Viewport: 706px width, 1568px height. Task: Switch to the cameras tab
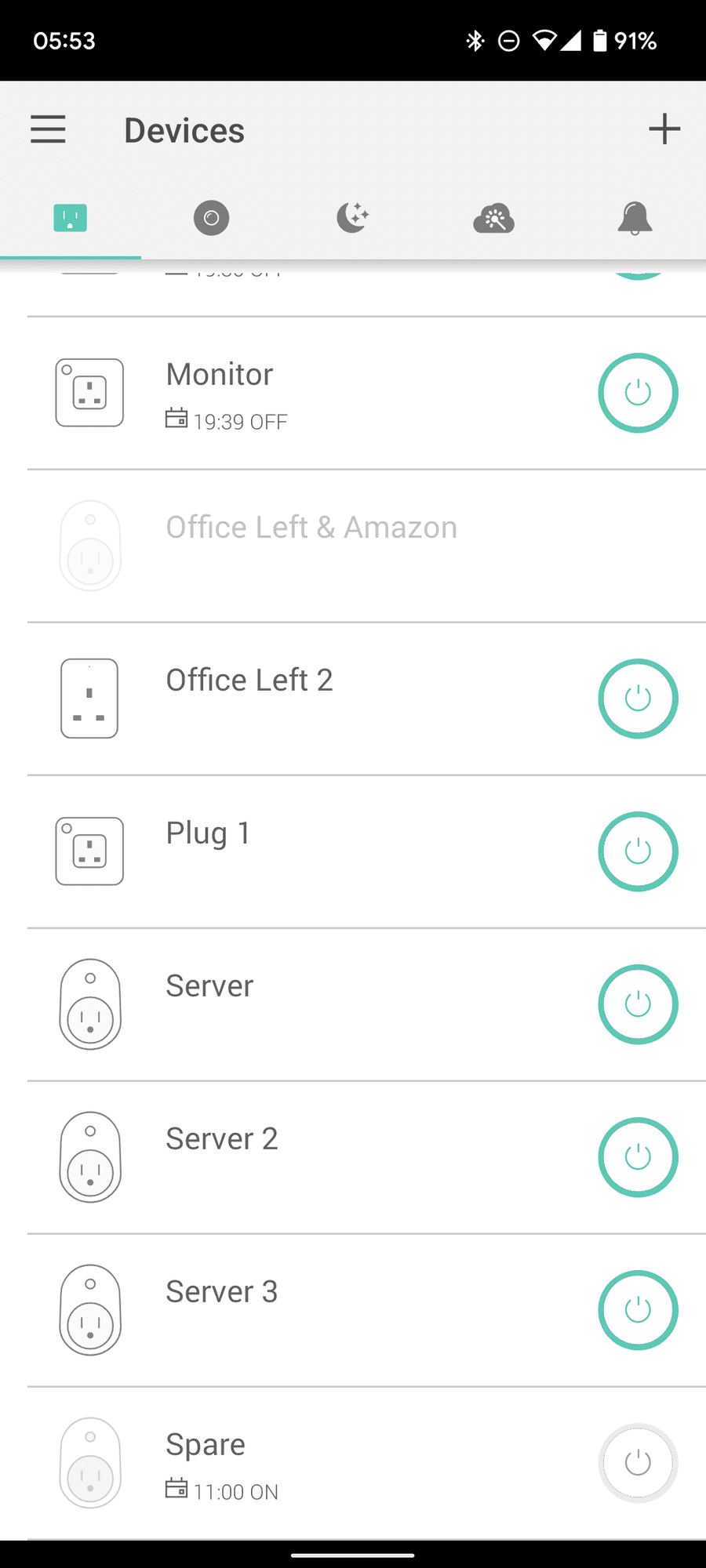pos(211,218)
